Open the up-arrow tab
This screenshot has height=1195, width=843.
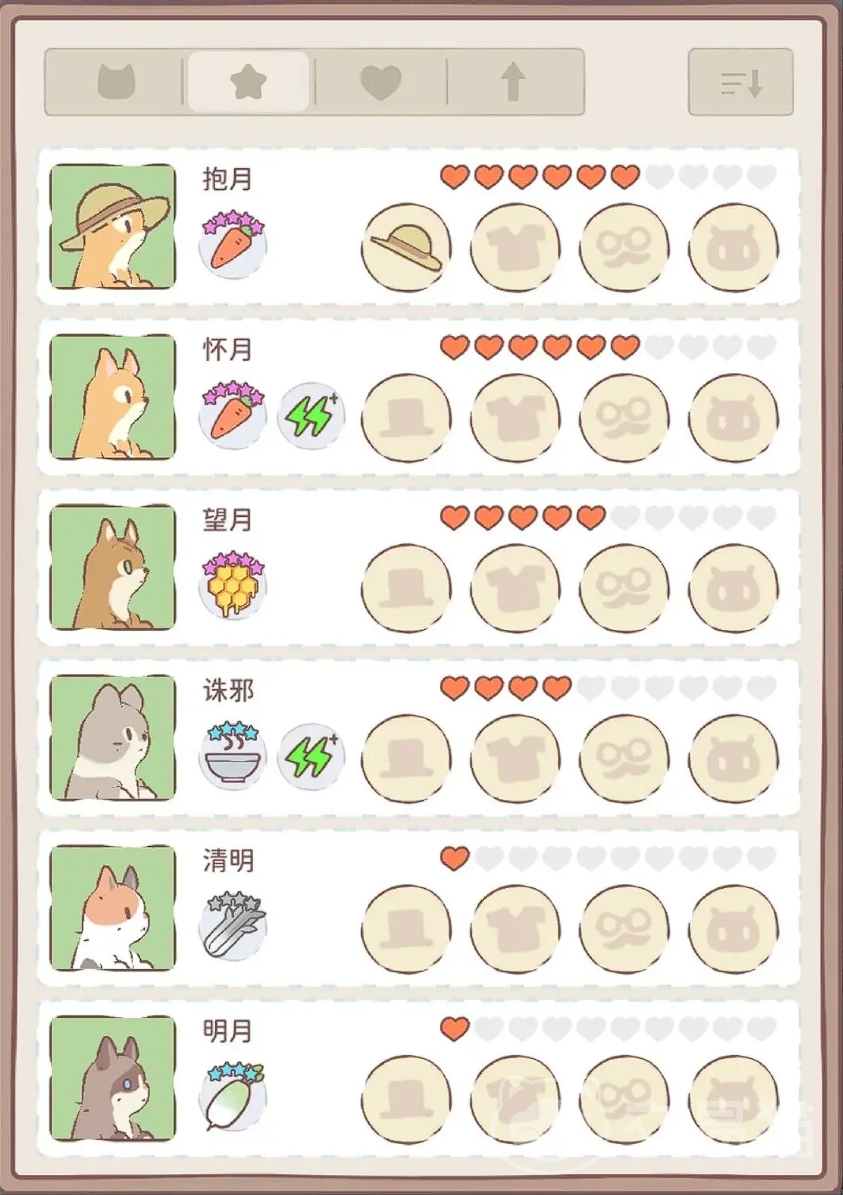pos(513,82)
